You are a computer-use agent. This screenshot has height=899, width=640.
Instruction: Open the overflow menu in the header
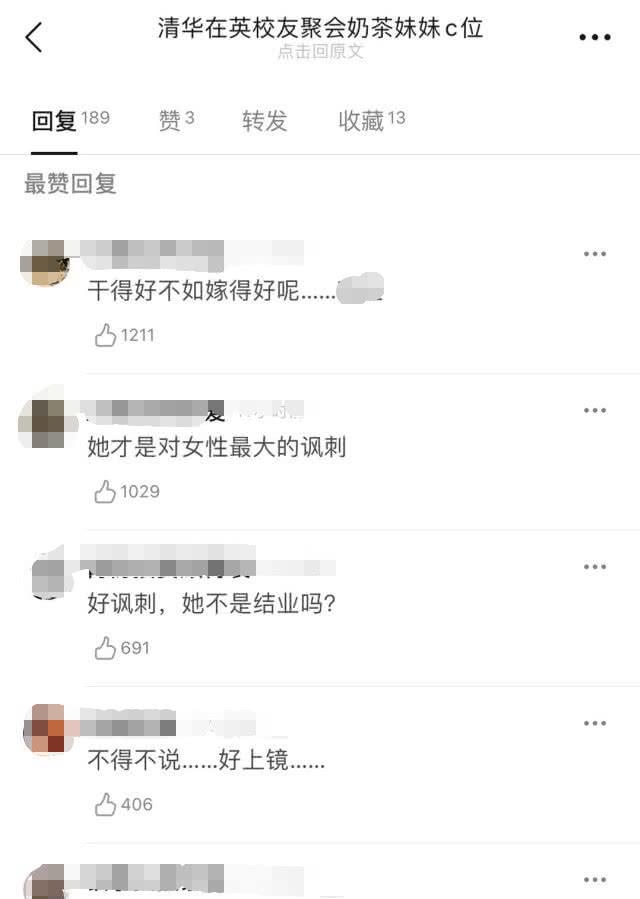(595, 38)
